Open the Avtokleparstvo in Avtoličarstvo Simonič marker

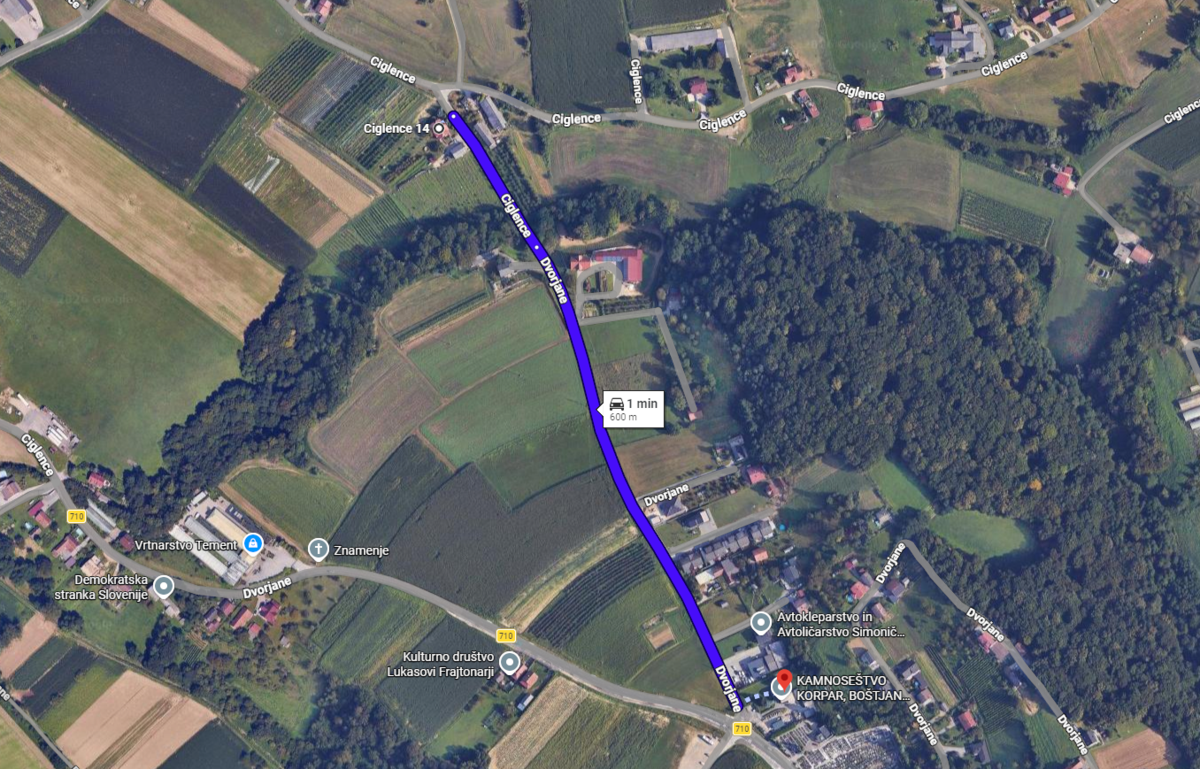click(760, 624)
